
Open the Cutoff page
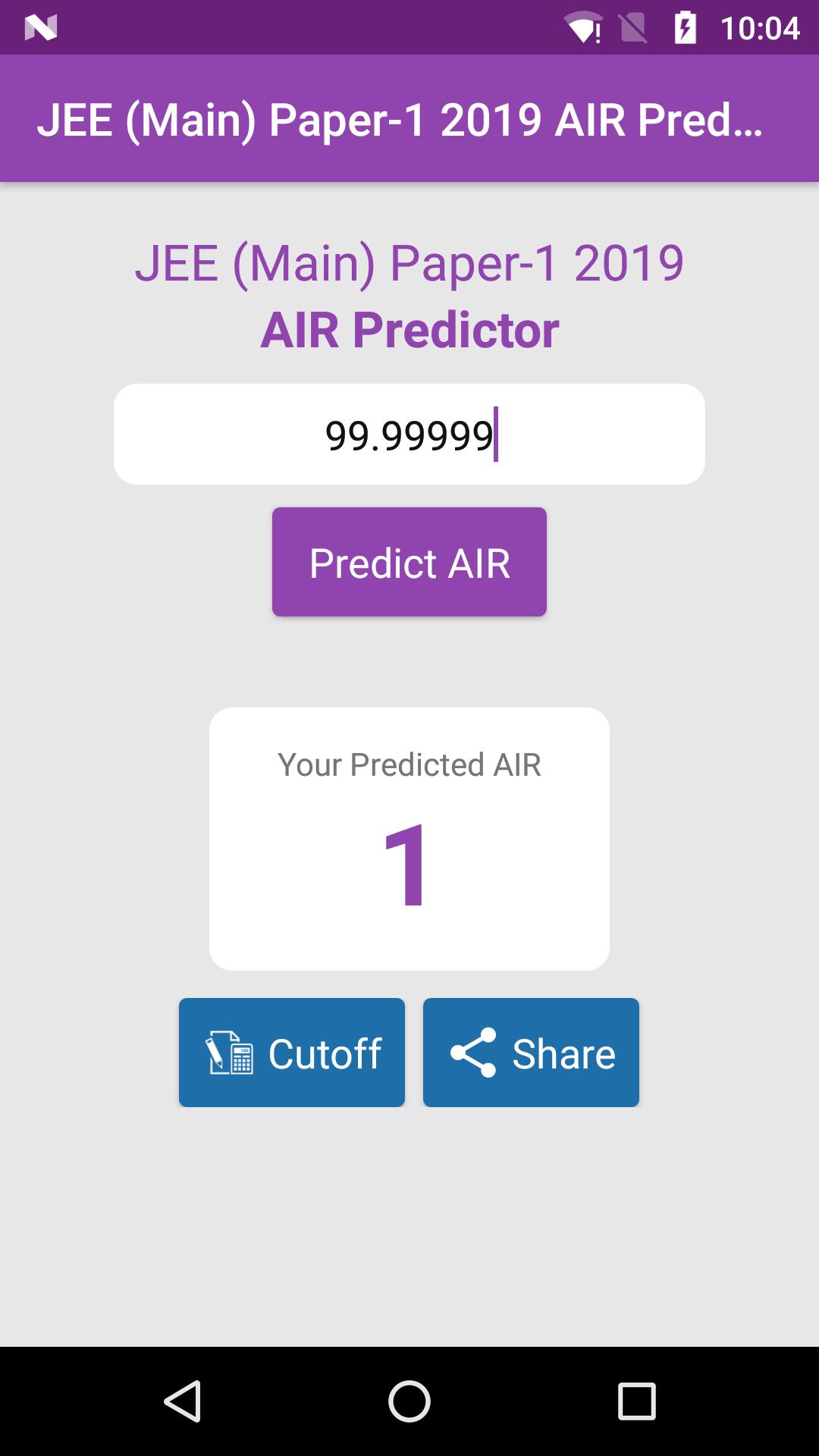(292, 1053)
